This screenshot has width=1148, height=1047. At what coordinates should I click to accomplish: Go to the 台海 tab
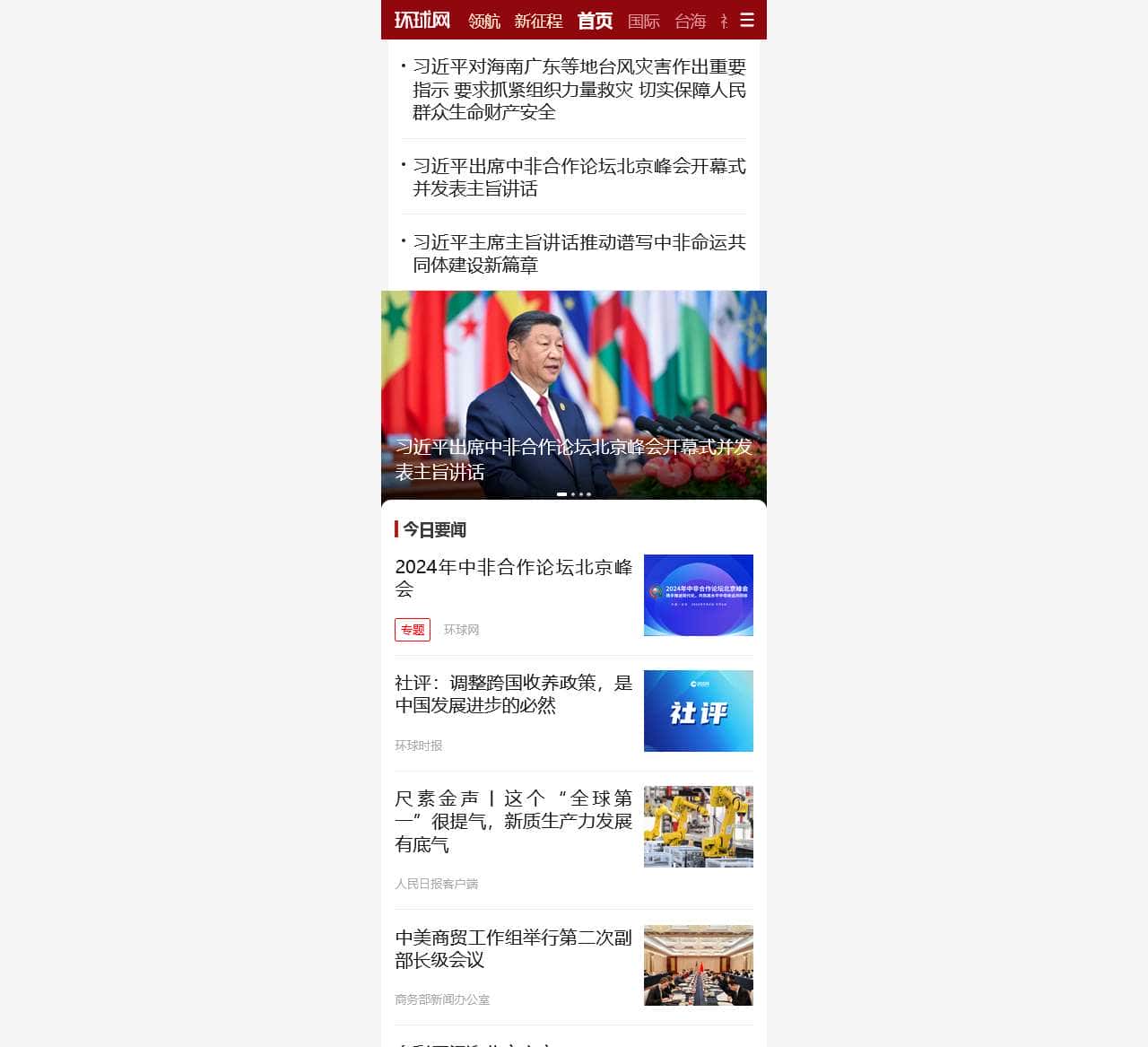[x=690, y=21]
